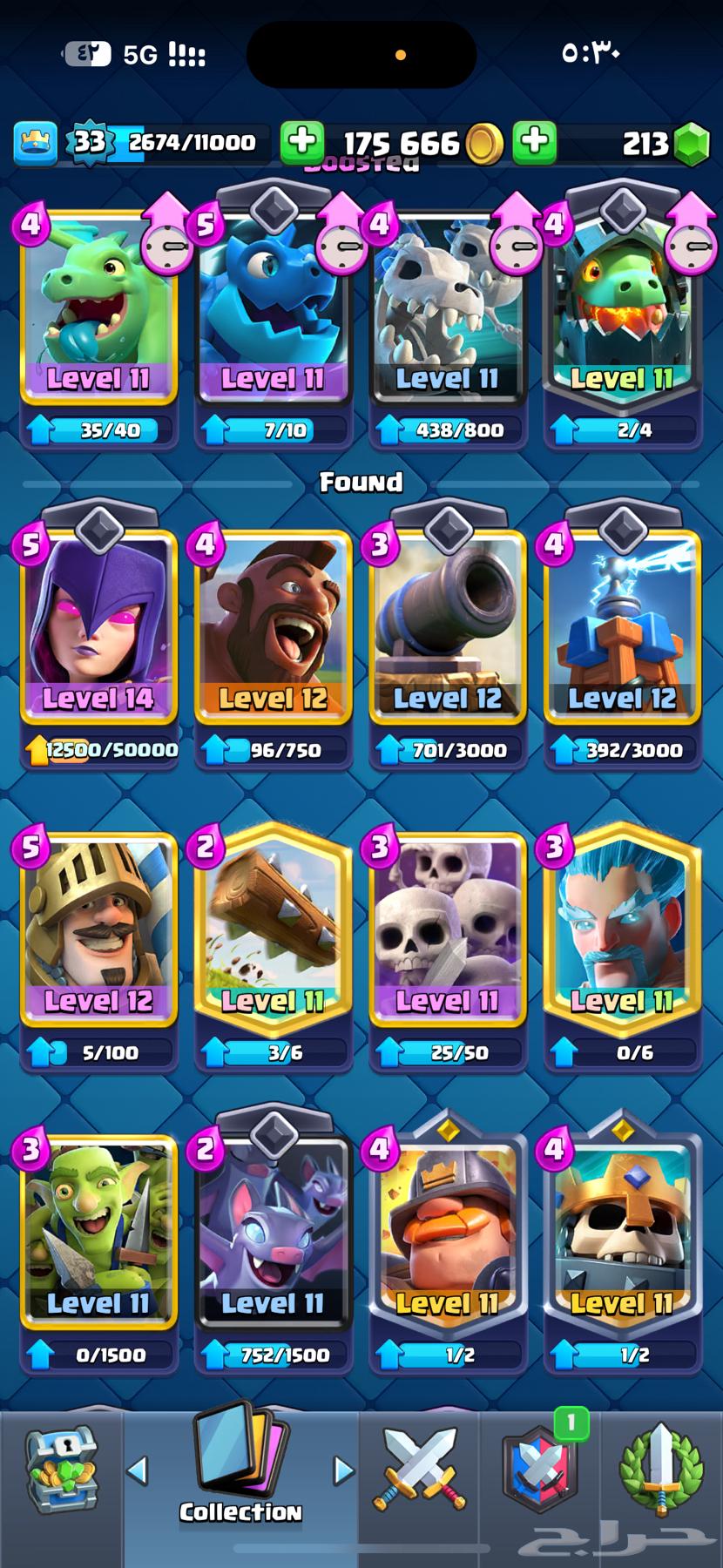Screen dimensions: 723x1568
Task: Tap the green plus beside gems
Action: point(535,142)
